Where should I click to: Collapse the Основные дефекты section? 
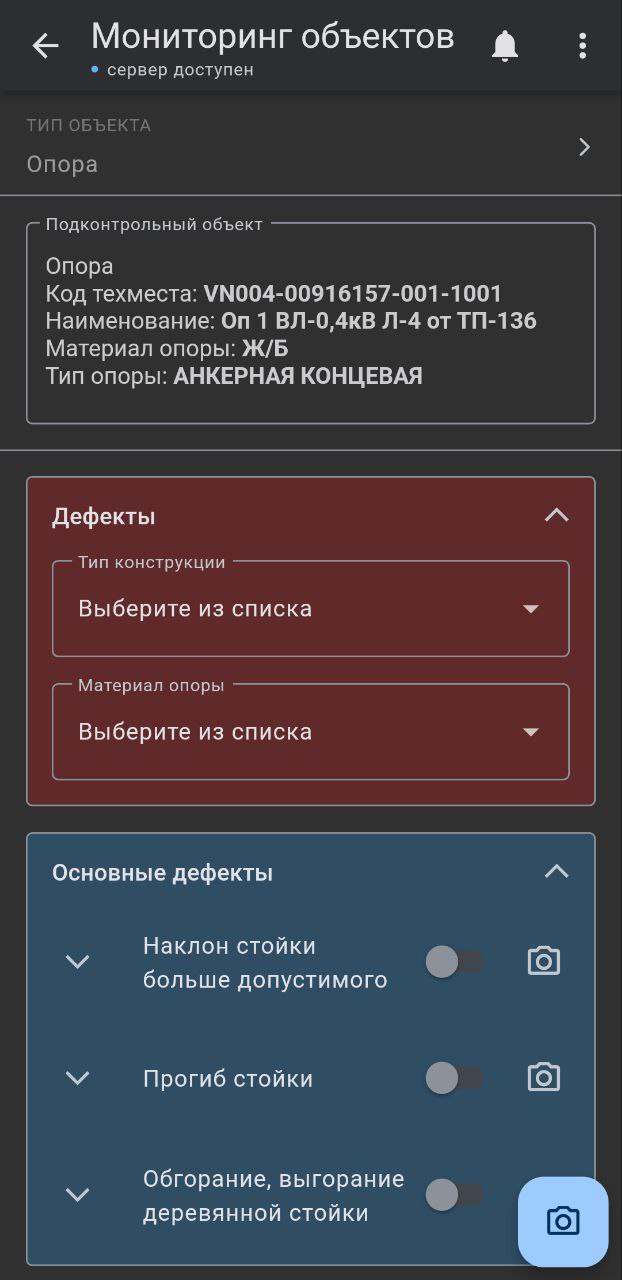click(556, 872)
